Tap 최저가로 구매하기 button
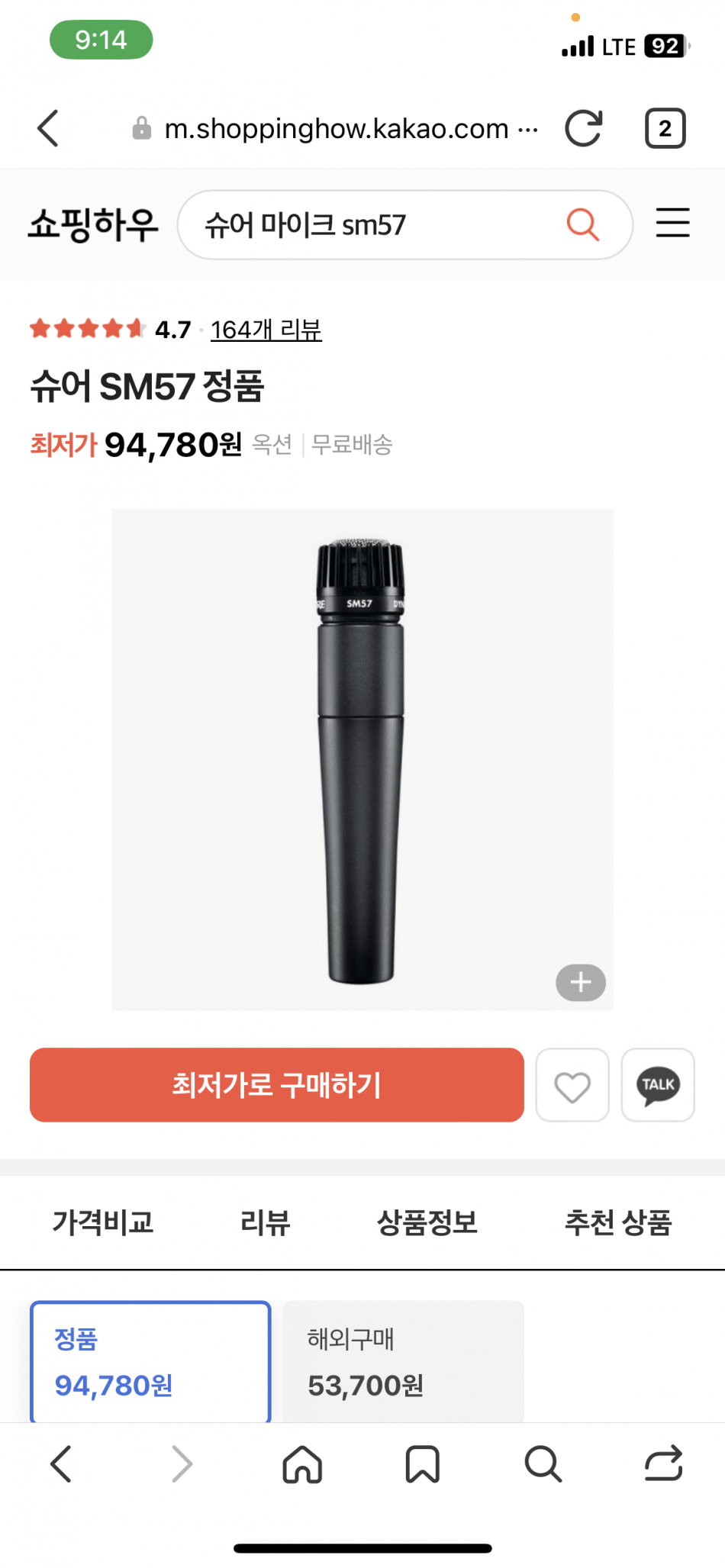The width and height of the screenshot is (725, 1568). point(276,1084)
